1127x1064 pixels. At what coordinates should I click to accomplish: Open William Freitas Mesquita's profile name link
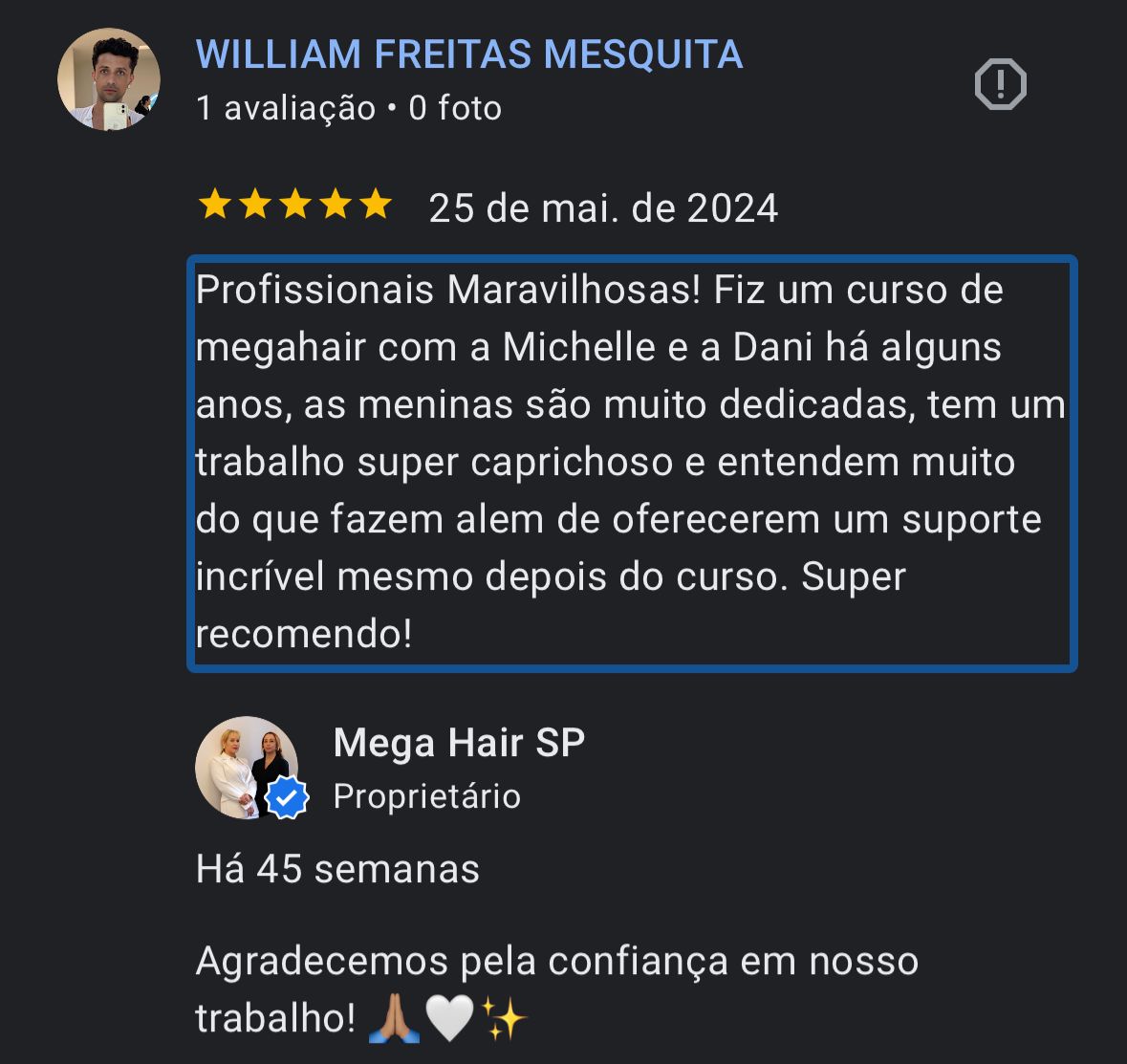click(x=468, y=54)
